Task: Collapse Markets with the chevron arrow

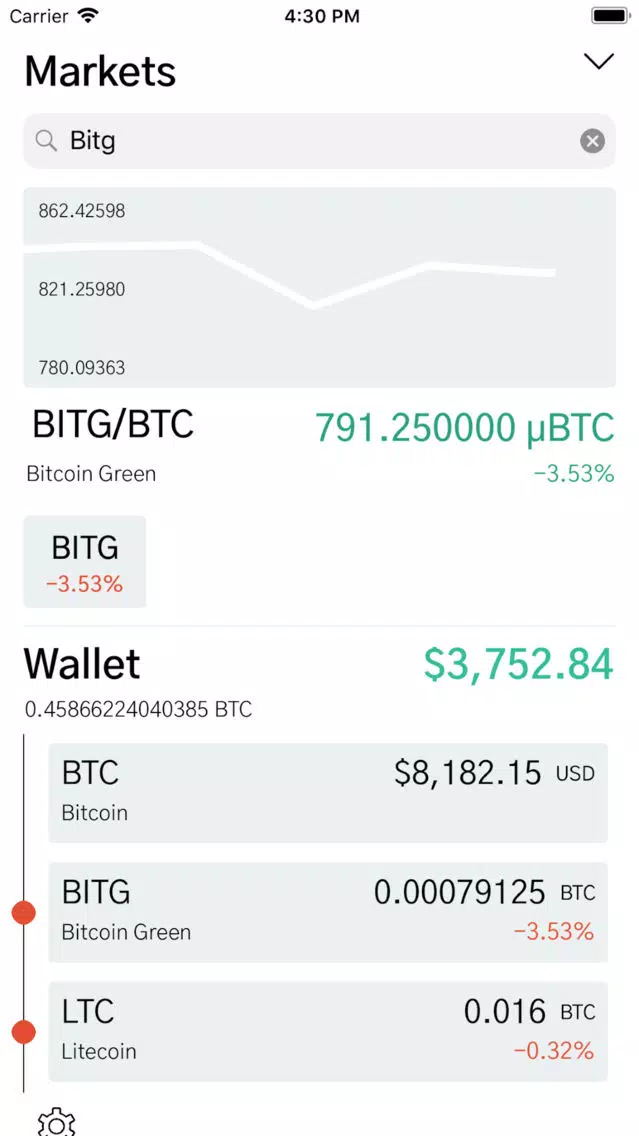Action: pyautogui.click(x=598, y=62)
